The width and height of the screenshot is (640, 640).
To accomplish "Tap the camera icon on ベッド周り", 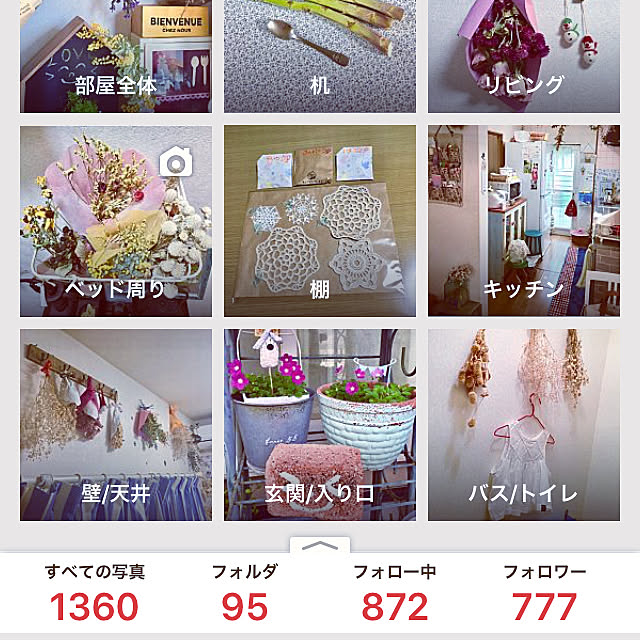I will (176, 161).
